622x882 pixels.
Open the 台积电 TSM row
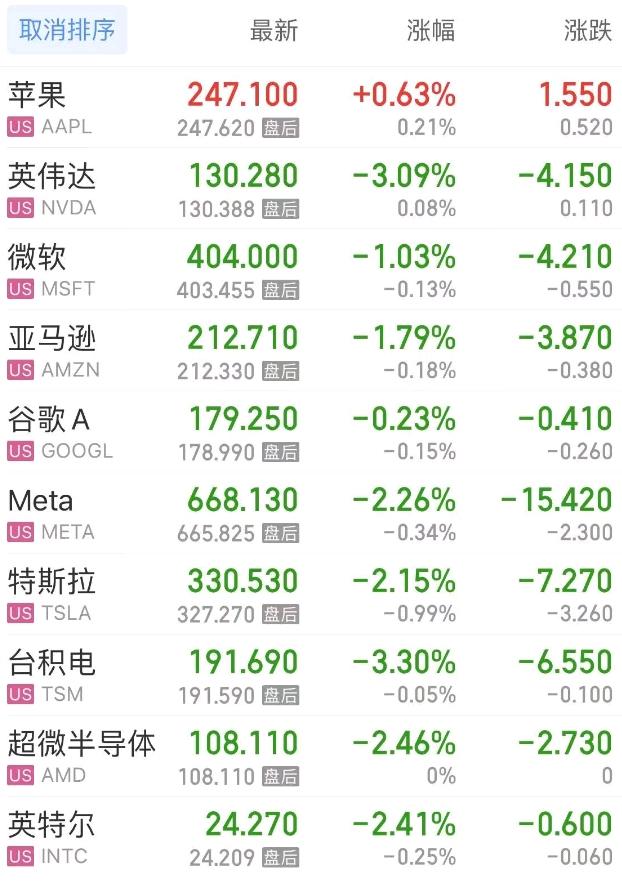click(x=311, y=675)
